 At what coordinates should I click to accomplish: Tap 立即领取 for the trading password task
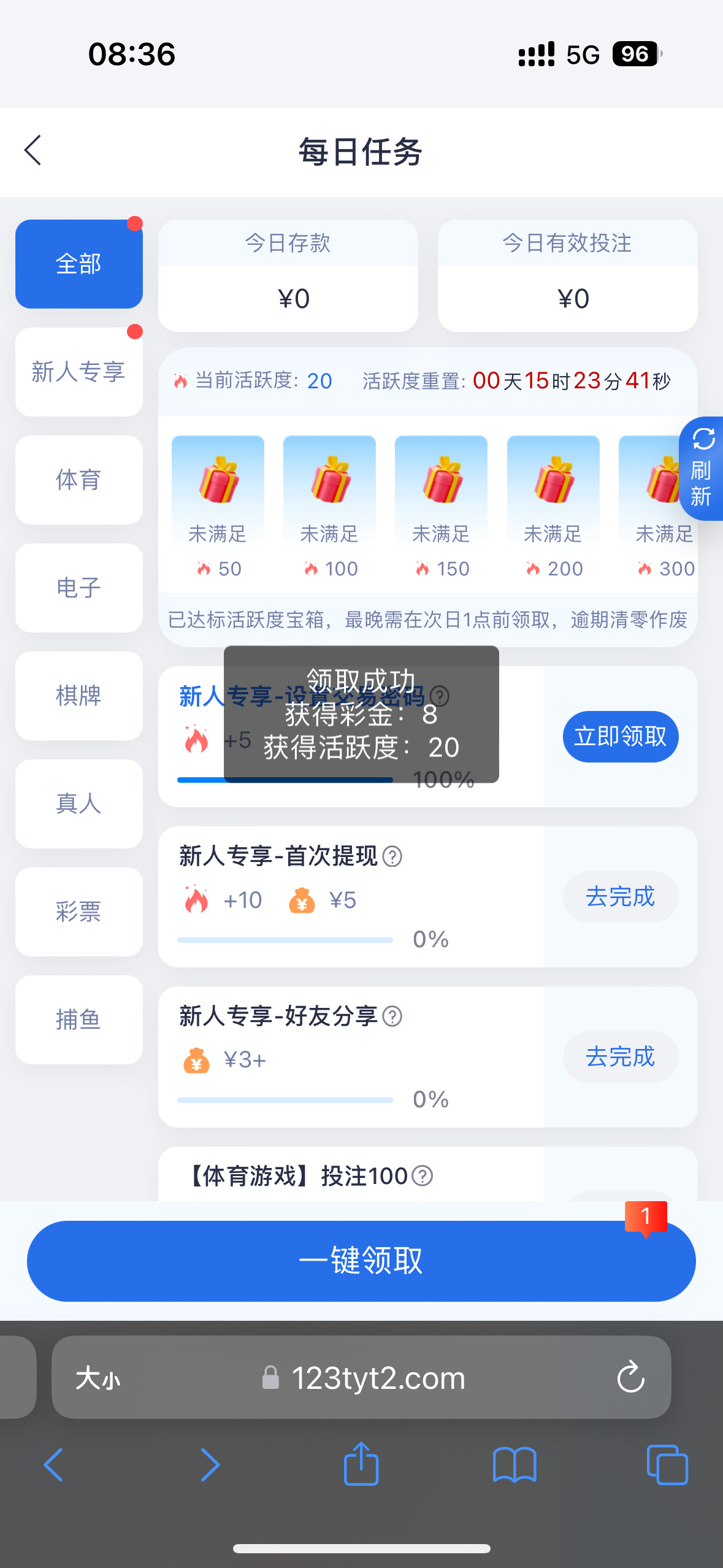click(x=620, y=736)
